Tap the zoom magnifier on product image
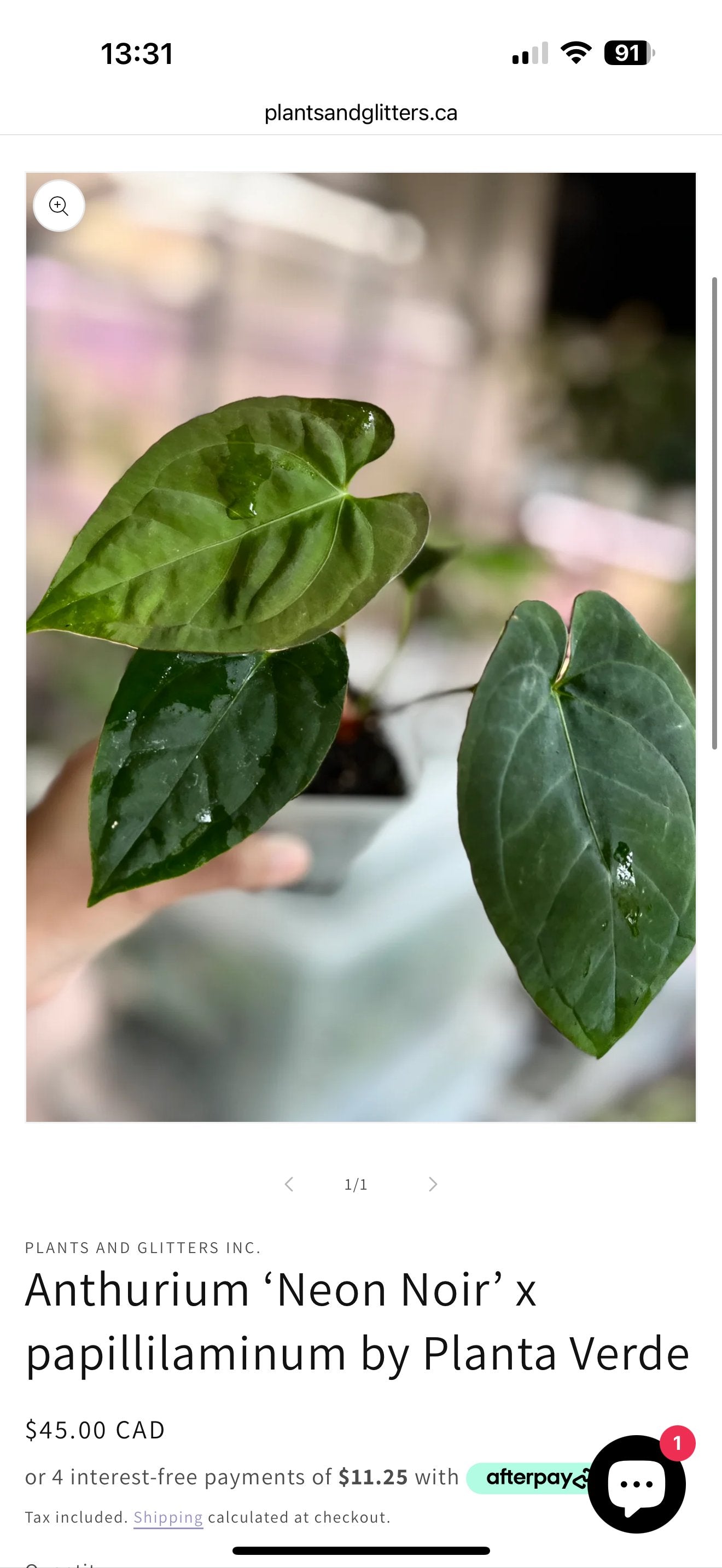The height and width of the screenshot is (1568, 722). pos(59,206)
